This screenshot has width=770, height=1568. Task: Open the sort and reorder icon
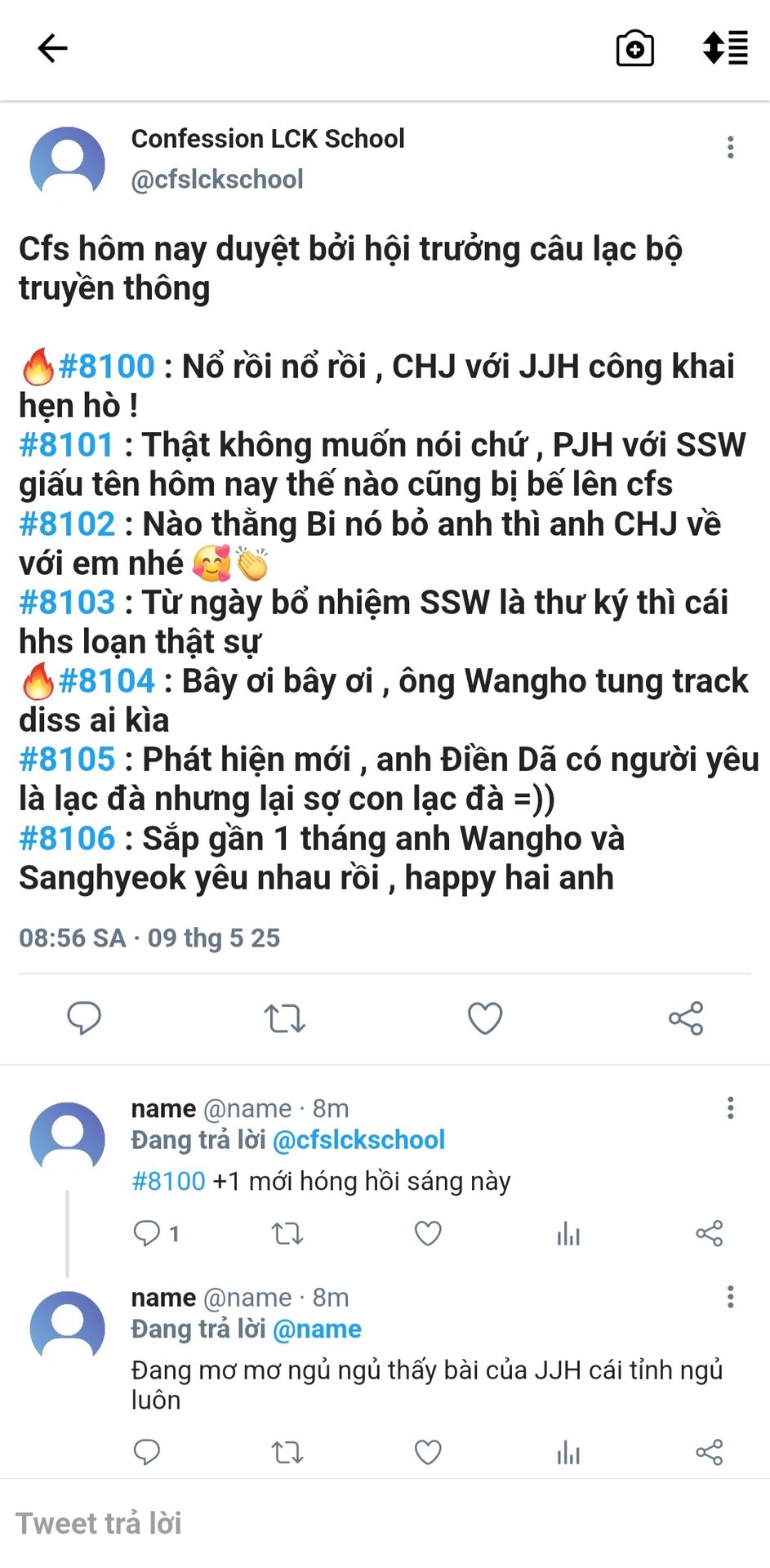(725, 47)
